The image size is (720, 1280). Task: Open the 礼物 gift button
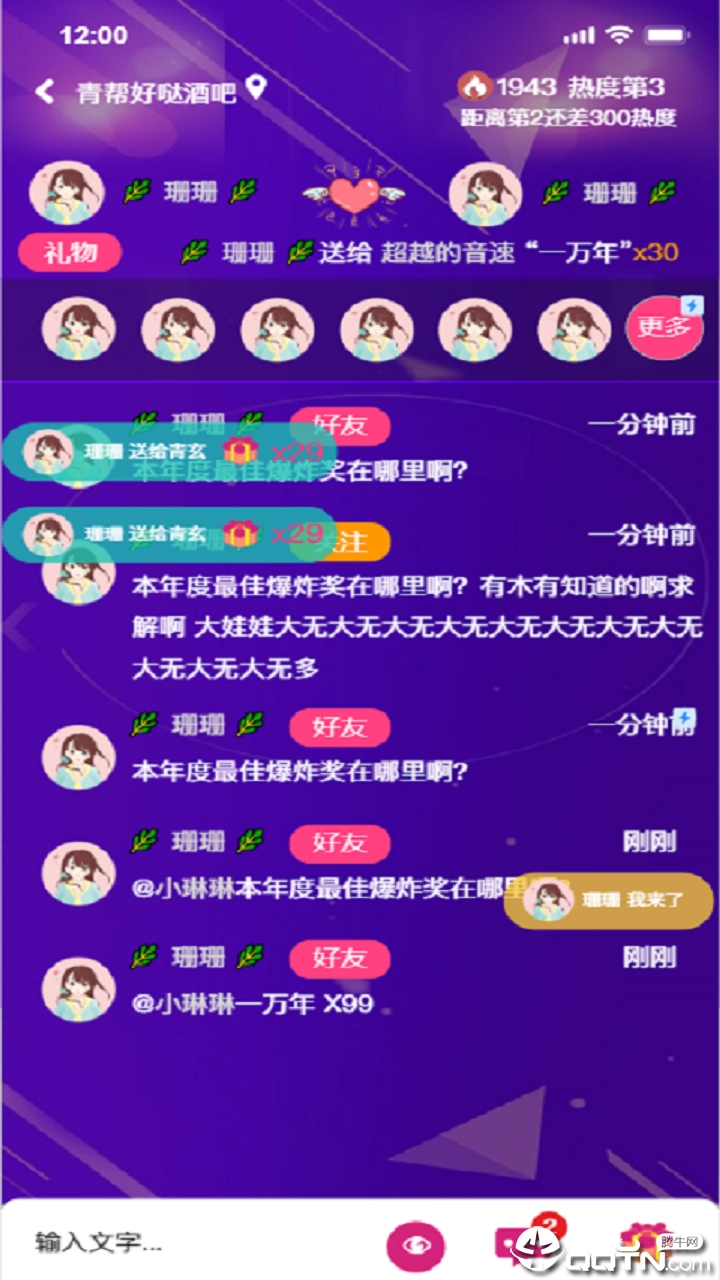tap(69, 252)
